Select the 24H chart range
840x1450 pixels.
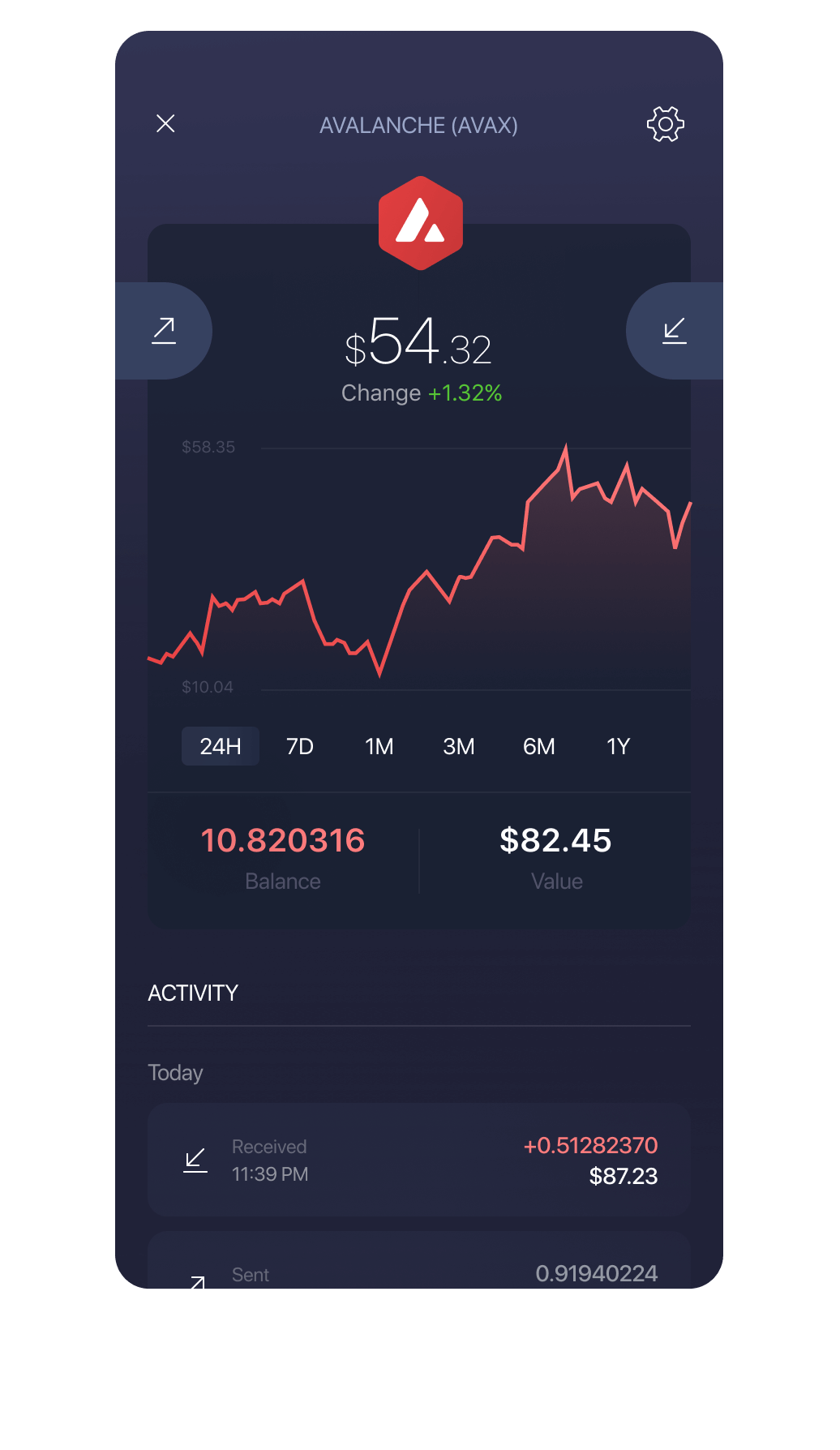point(221,746)
